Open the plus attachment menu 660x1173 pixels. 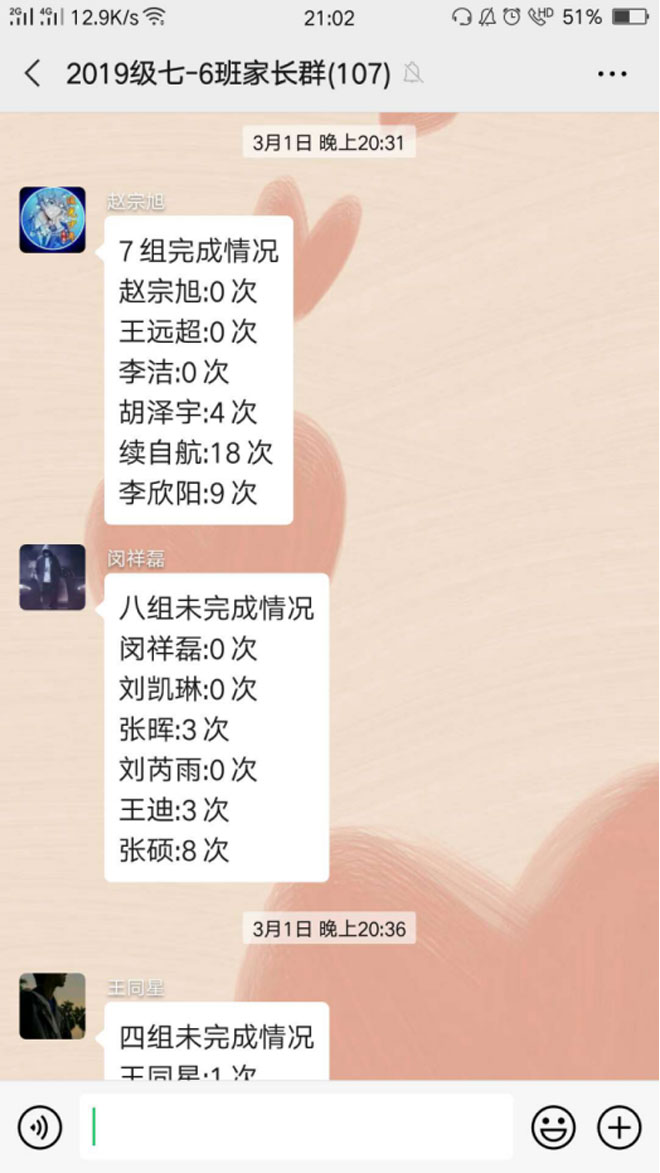click(619, 1127)
